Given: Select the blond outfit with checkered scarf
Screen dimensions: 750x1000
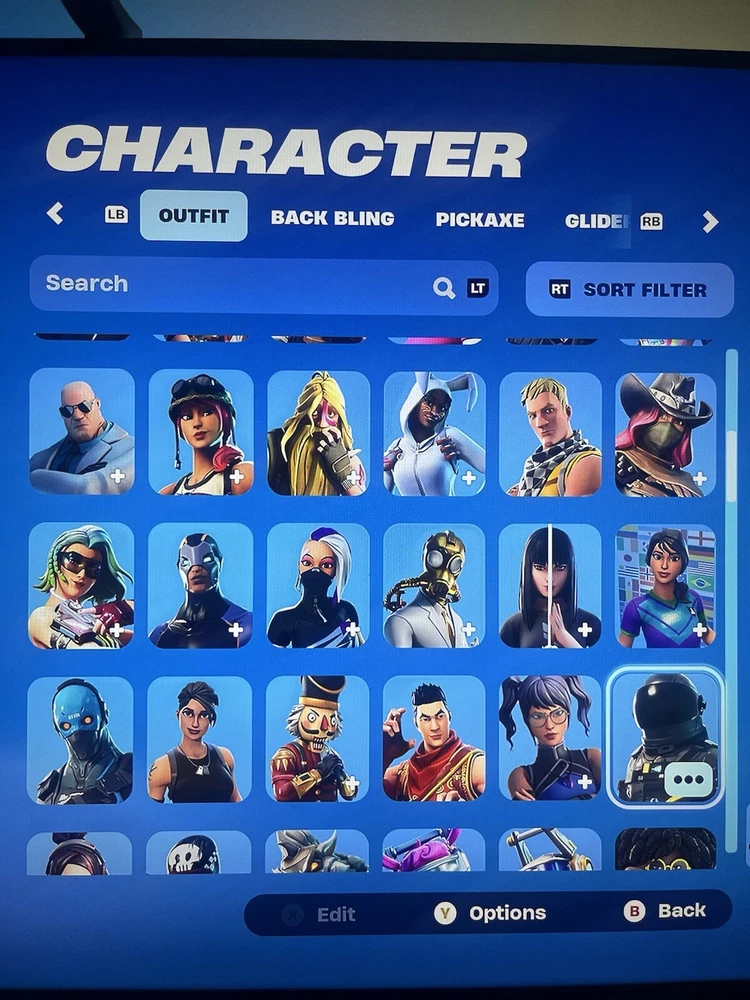Looking at the screenshot, I should tap(550, 433).
